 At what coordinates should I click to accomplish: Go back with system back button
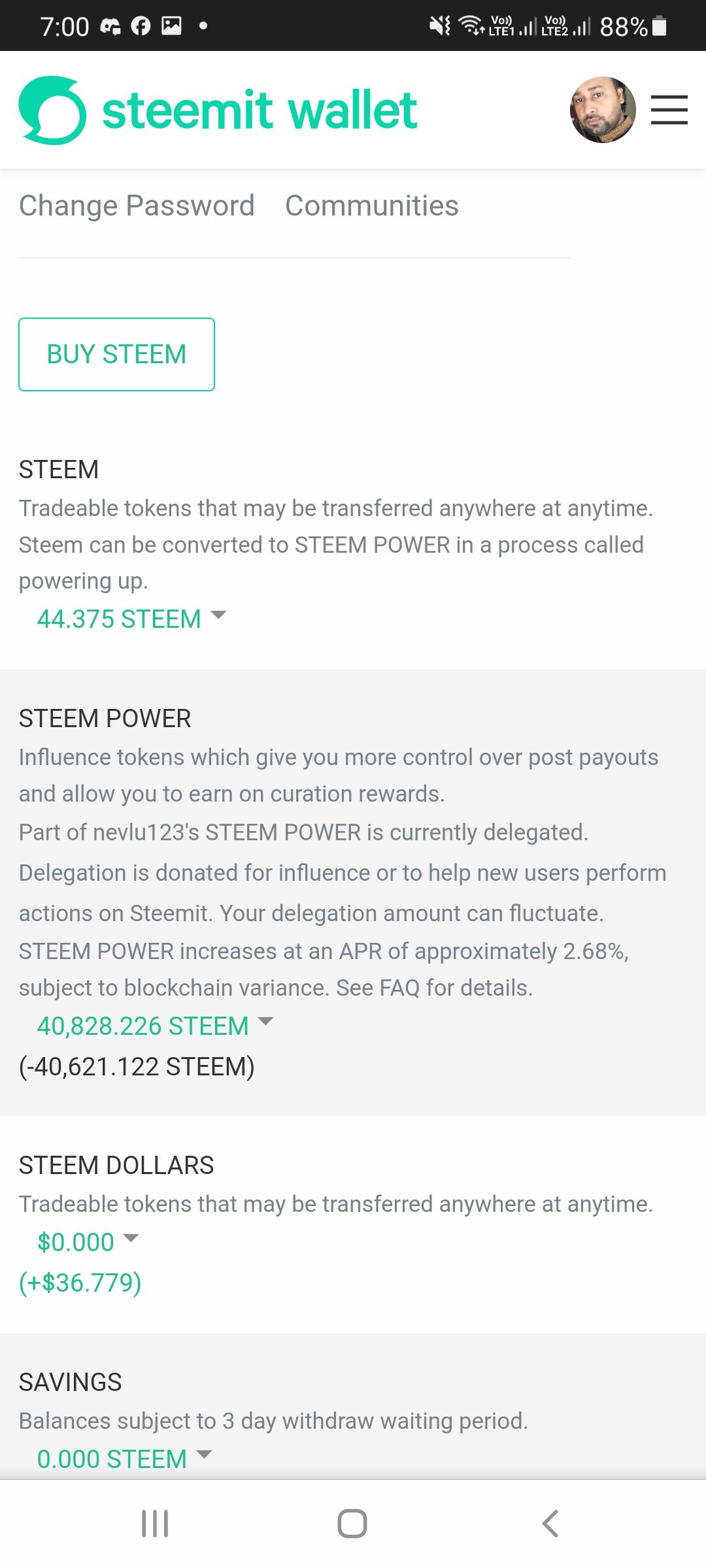[550, 1524]
